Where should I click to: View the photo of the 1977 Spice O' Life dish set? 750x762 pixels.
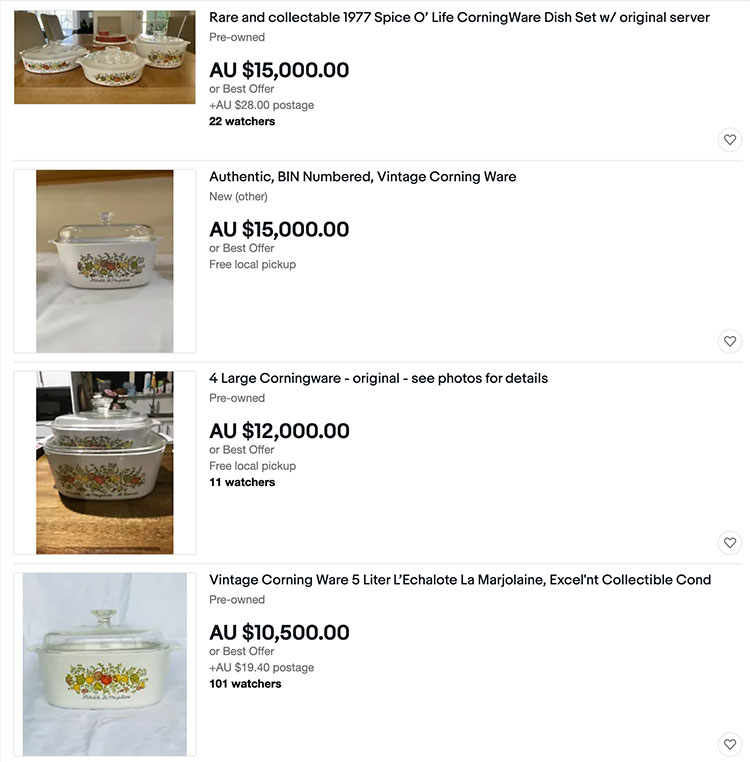pyautogui.click(x=105, y=57)
